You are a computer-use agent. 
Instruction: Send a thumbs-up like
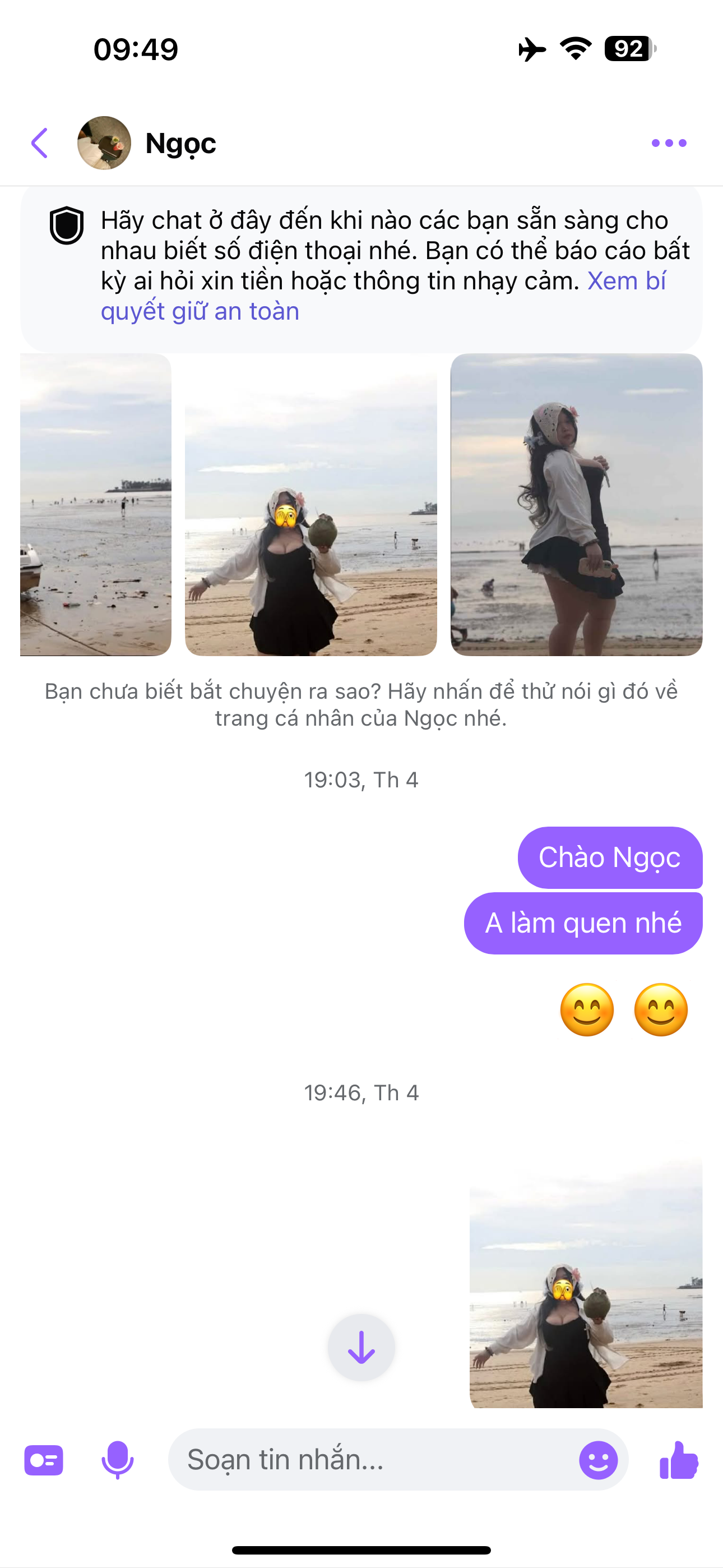tap(679, 1460)
